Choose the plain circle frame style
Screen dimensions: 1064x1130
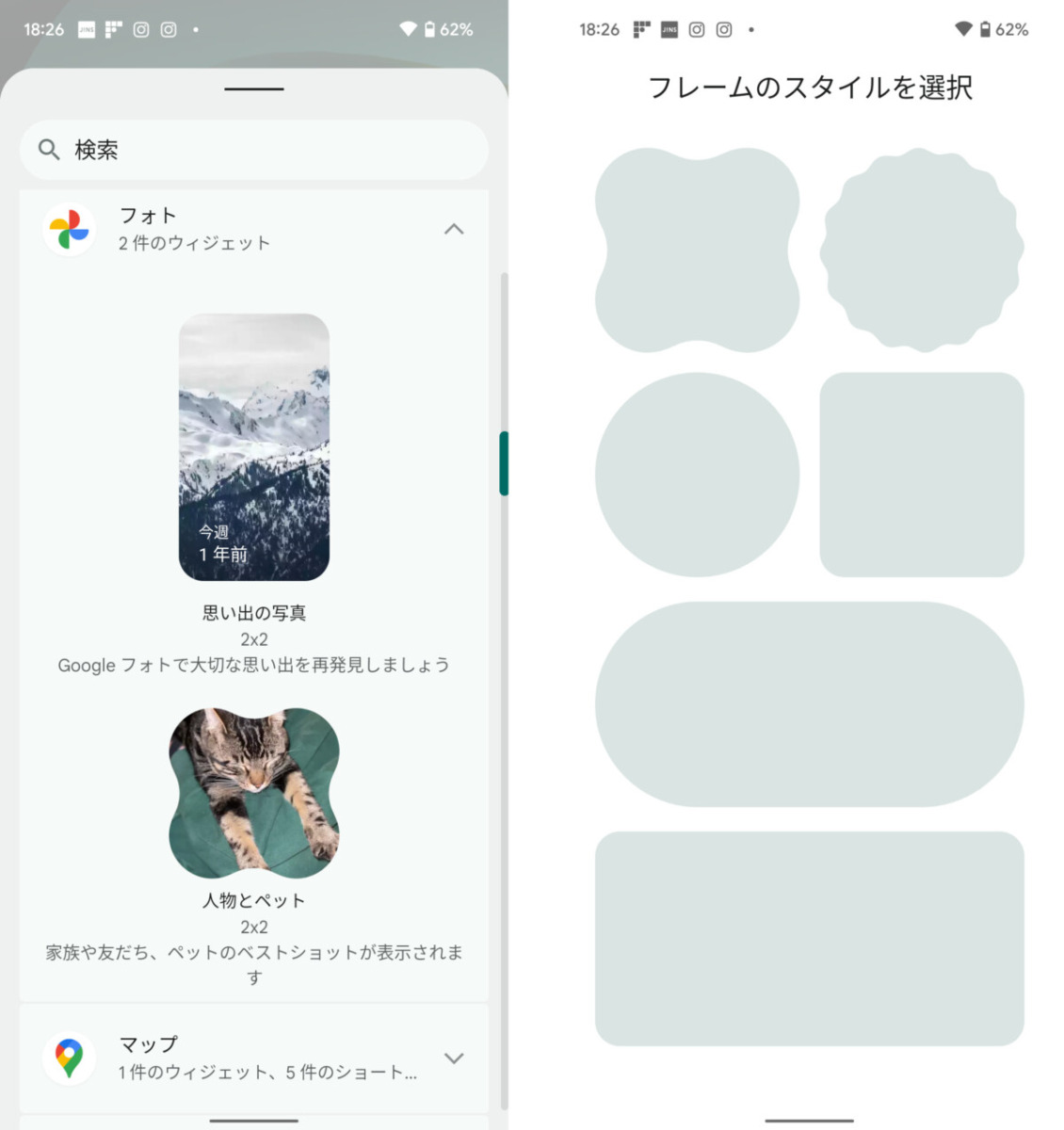[x=697, y=475]
